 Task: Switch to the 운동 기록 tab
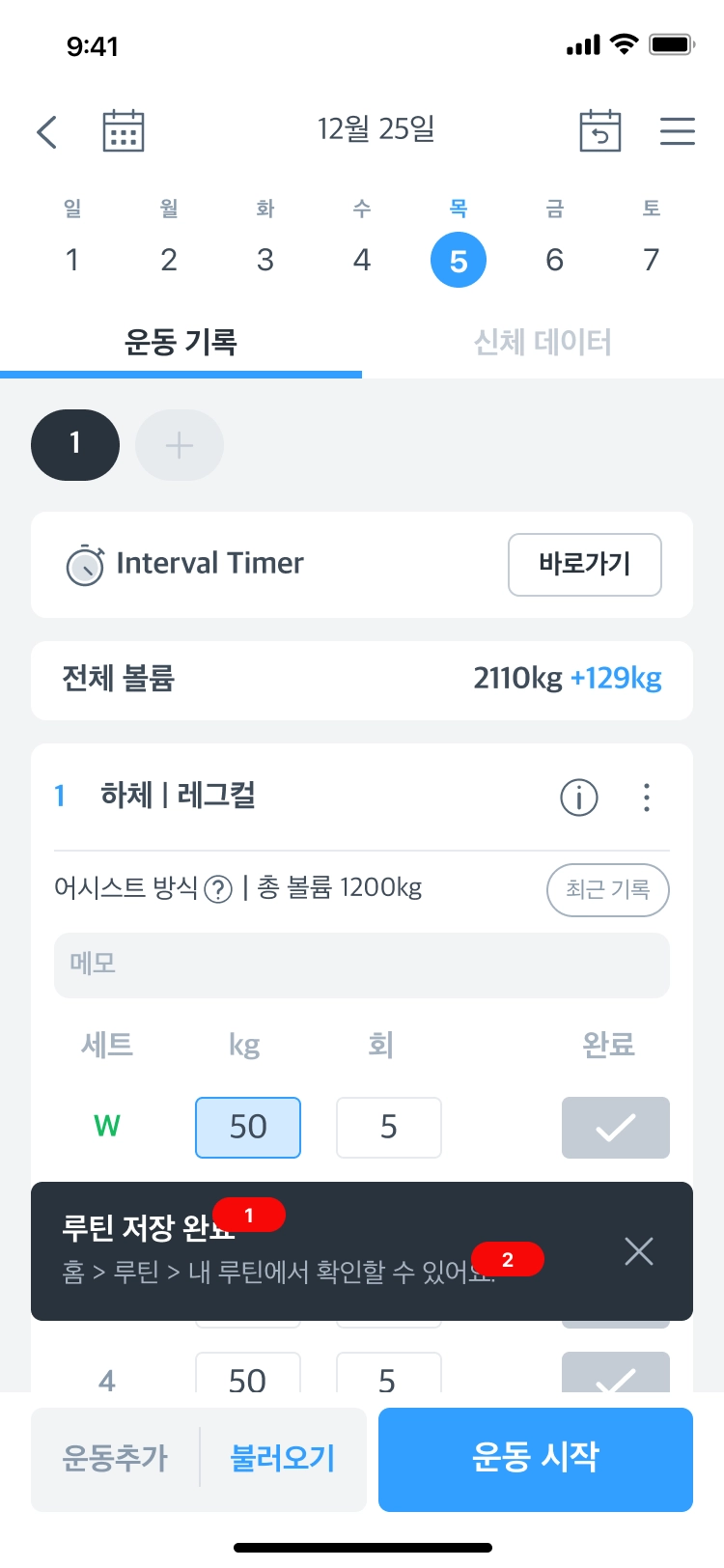(181, 342)
